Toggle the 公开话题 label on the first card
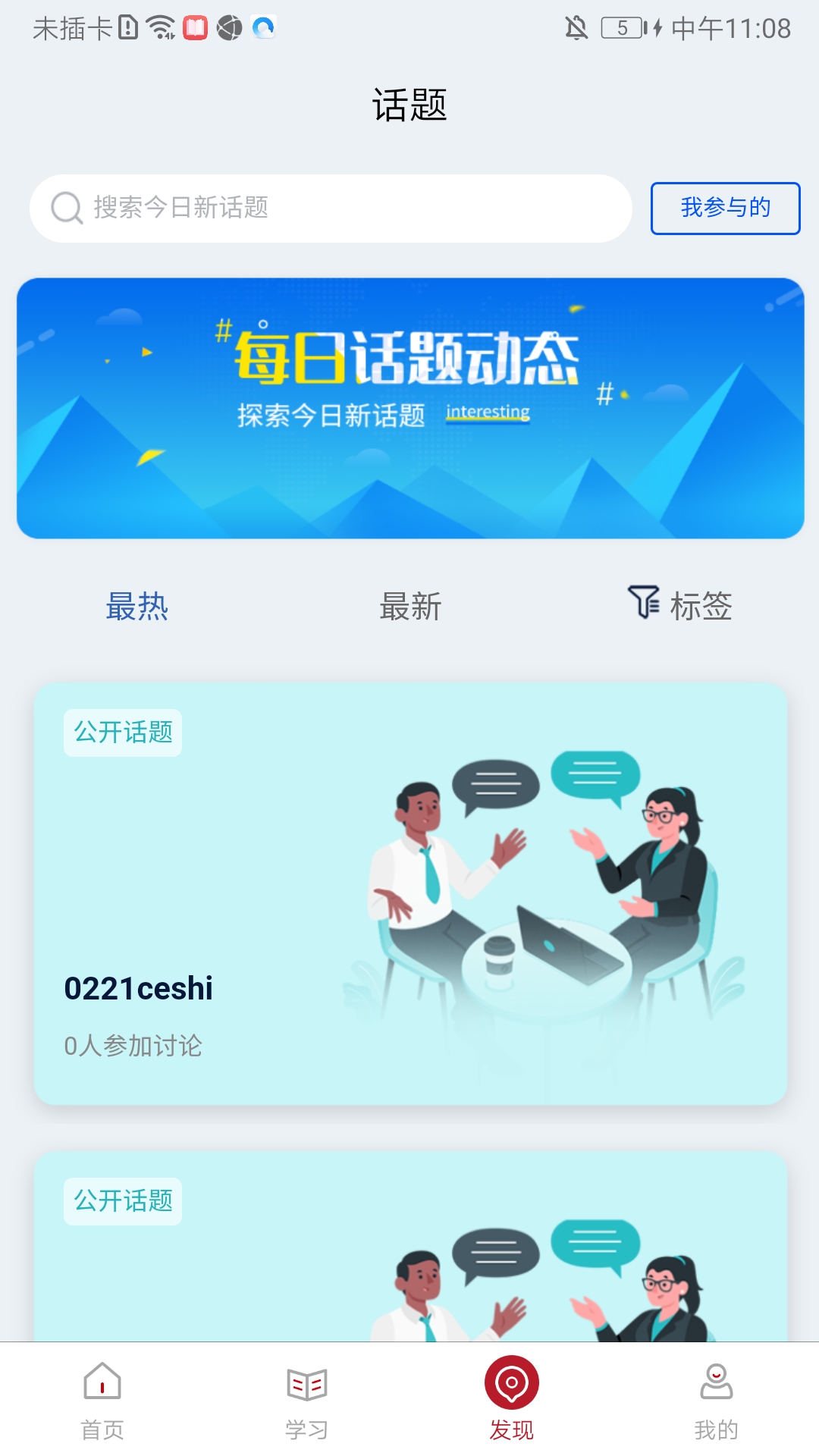This screenshot has width=819, height=1456. [123, 733]
